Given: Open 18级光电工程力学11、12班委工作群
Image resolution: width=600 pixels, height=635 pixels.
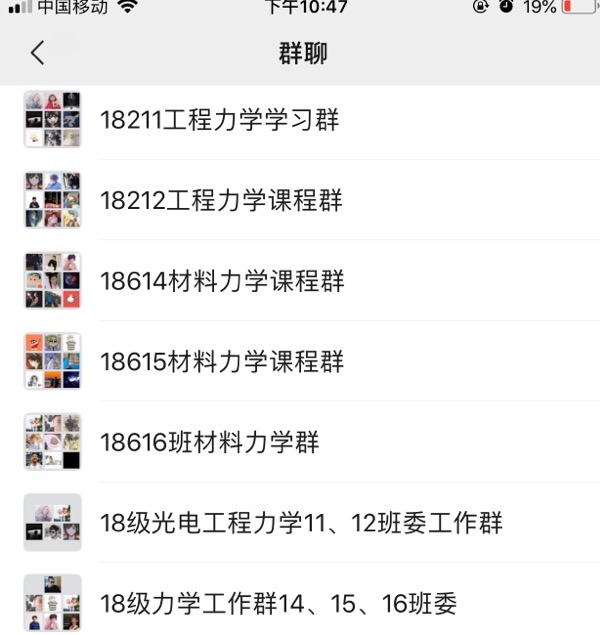Looking at the screenshot, I should [x=300, y=522].
